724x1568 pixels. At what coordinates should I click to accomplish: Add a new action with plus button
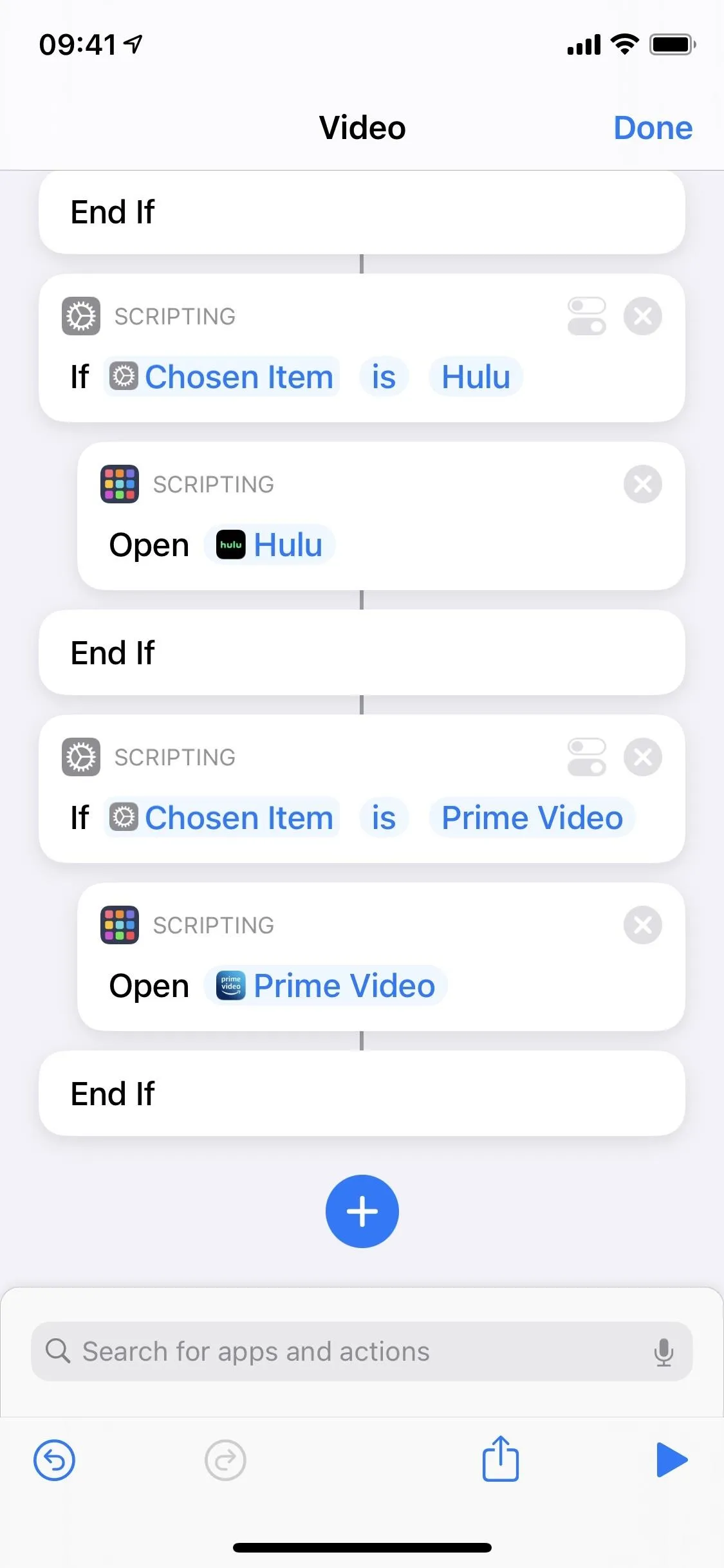(362, 1211)
